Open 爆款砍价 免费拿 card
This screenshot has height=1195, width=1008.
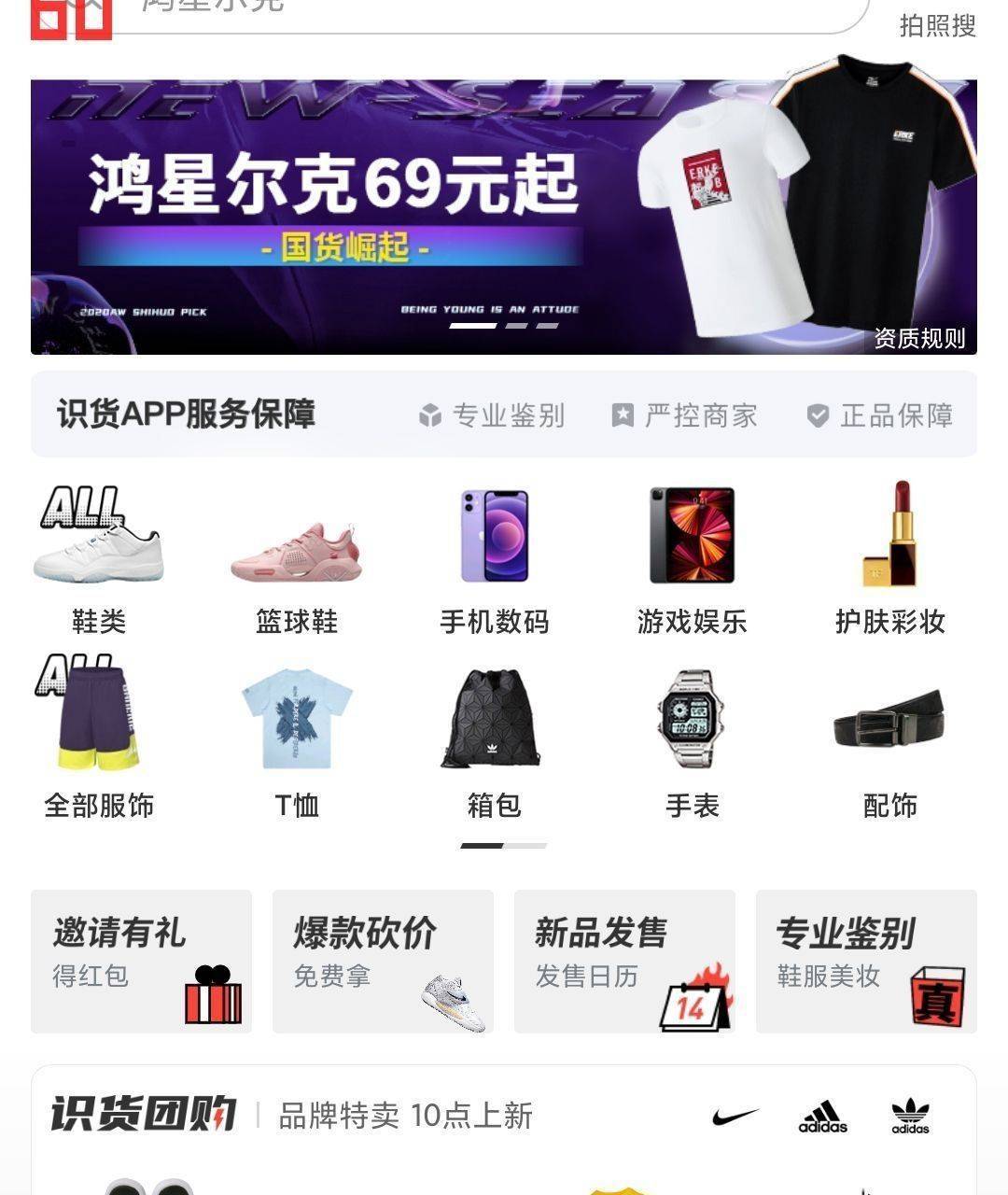pos(383,961)
